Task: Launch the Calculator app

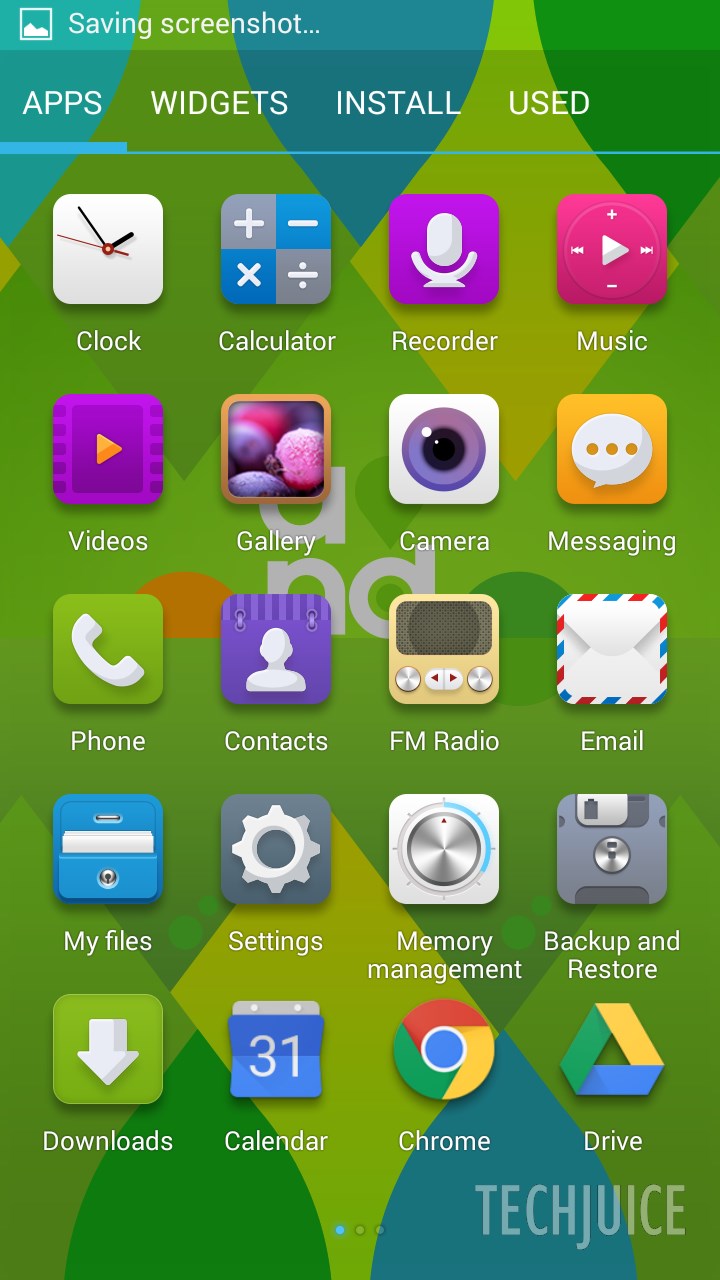Action: [x=276, y=249]
